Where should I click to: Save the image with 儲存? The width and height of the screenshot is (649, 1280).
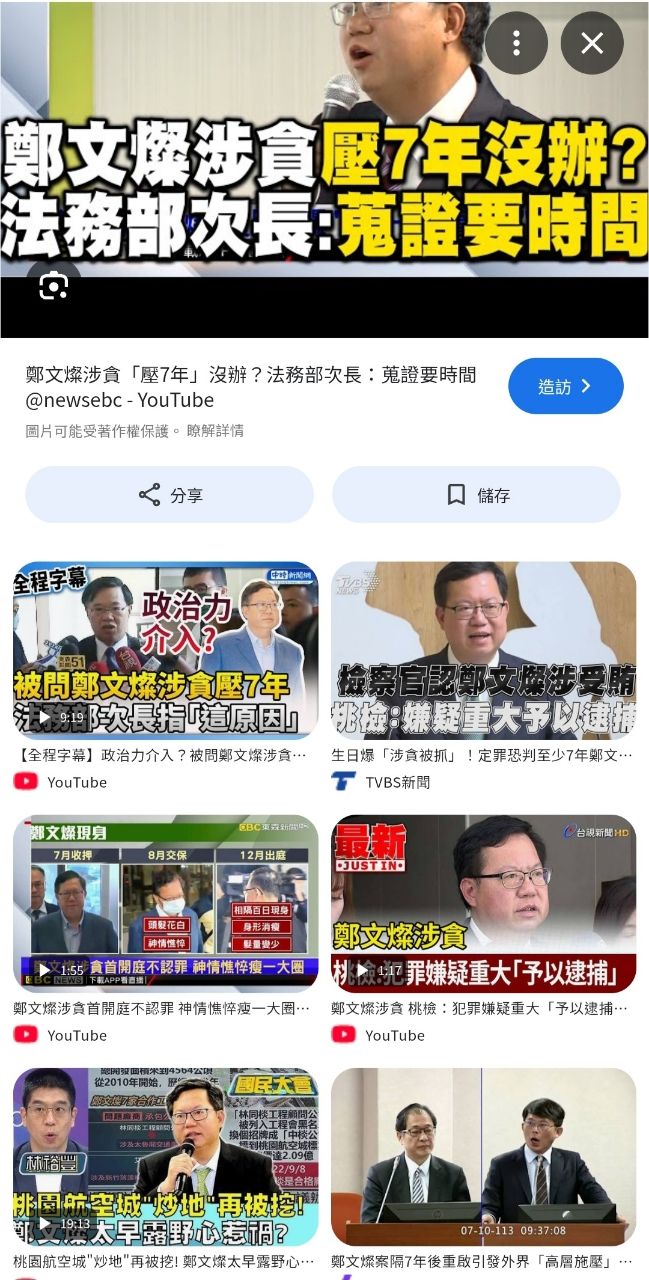(x=476, y=495)
